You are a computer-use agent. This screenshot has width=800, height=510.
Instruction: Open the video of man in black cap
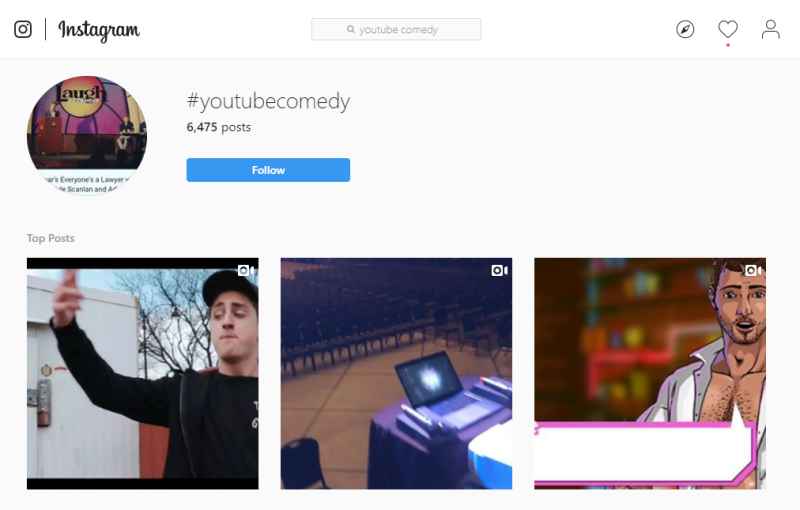tap(142, 373)
